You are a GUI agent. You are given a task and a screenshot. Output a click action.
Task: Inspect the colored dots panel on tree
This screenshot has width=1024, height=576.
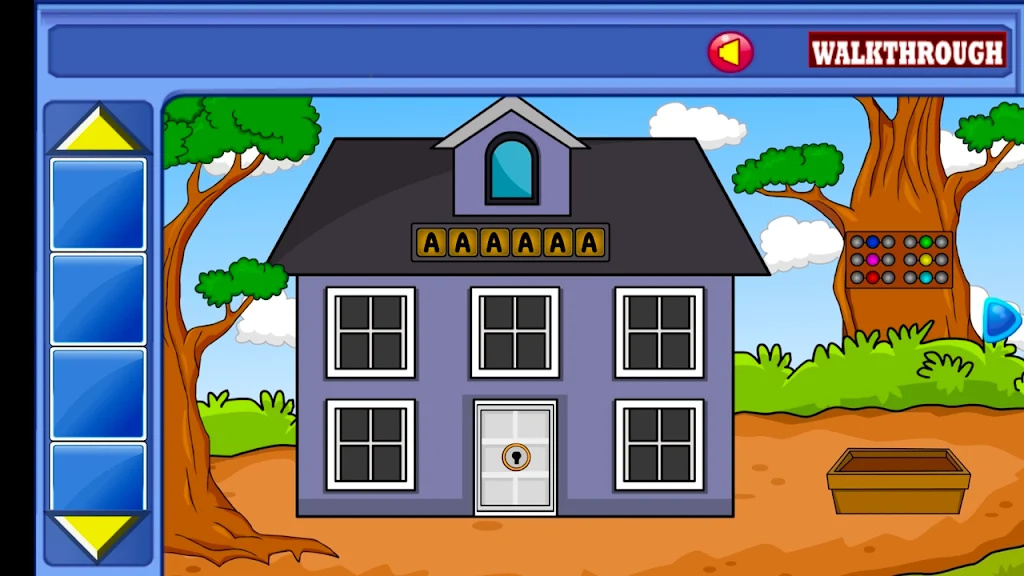coord(899,260)
